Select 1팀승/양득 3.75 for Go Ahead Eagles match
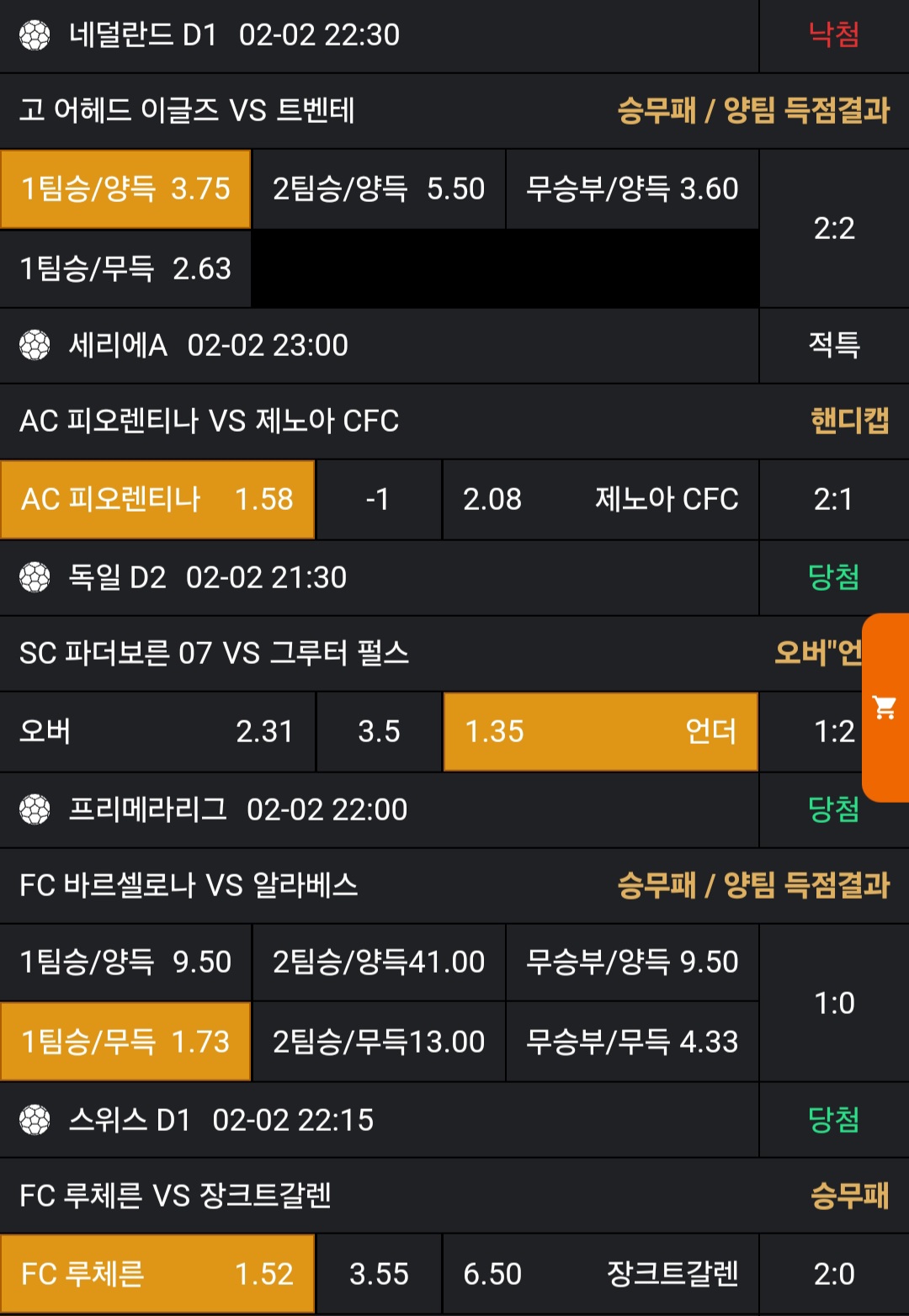The height and width of the screenshot is (1316, 909). pyautogui.click(x=125, y=189)
